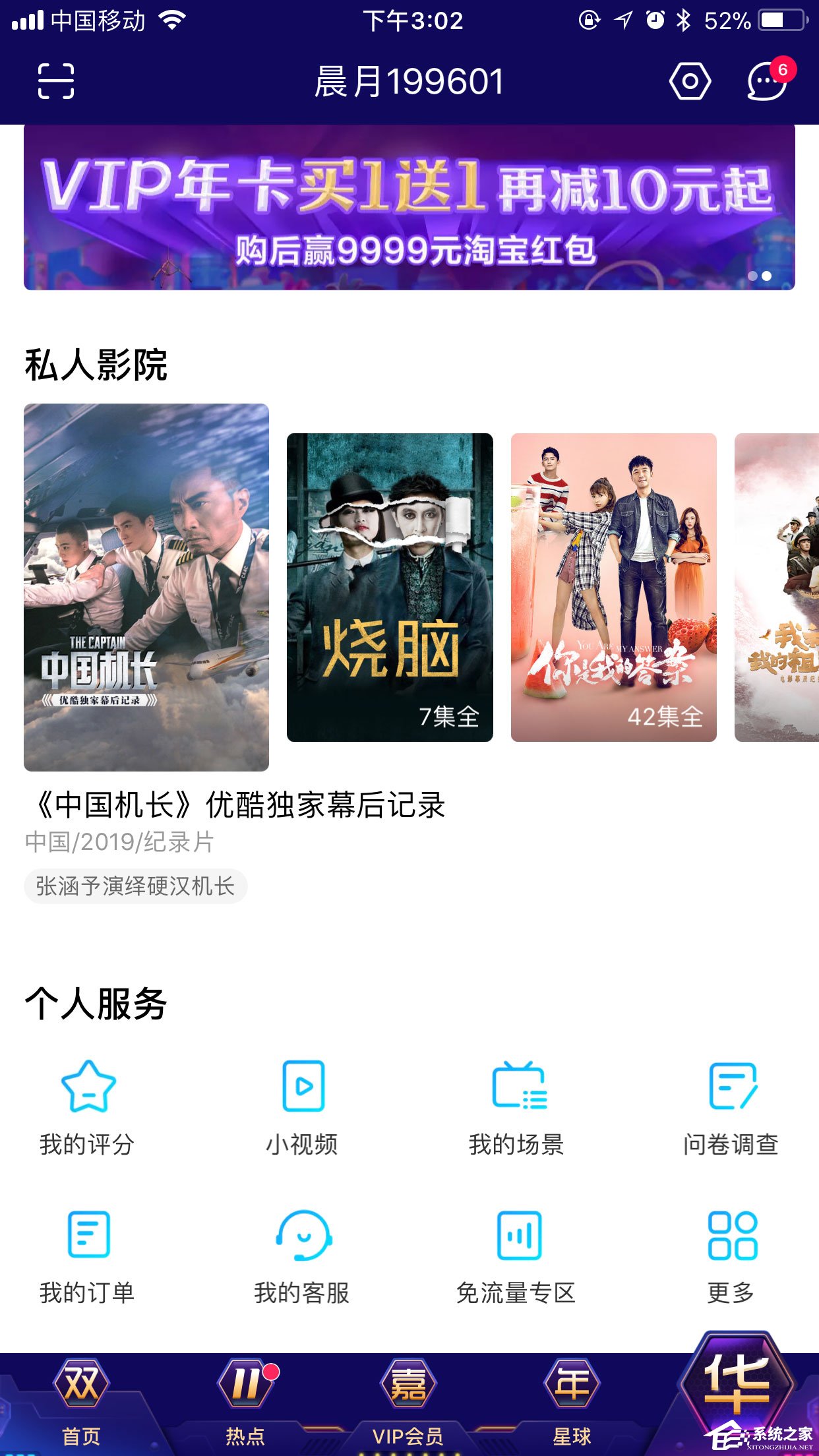Tap the 张涵予演绎硬汉机长 tag
Image resolution: width=819 pixels, height=1456 pixels.
[x=135, y=887]
